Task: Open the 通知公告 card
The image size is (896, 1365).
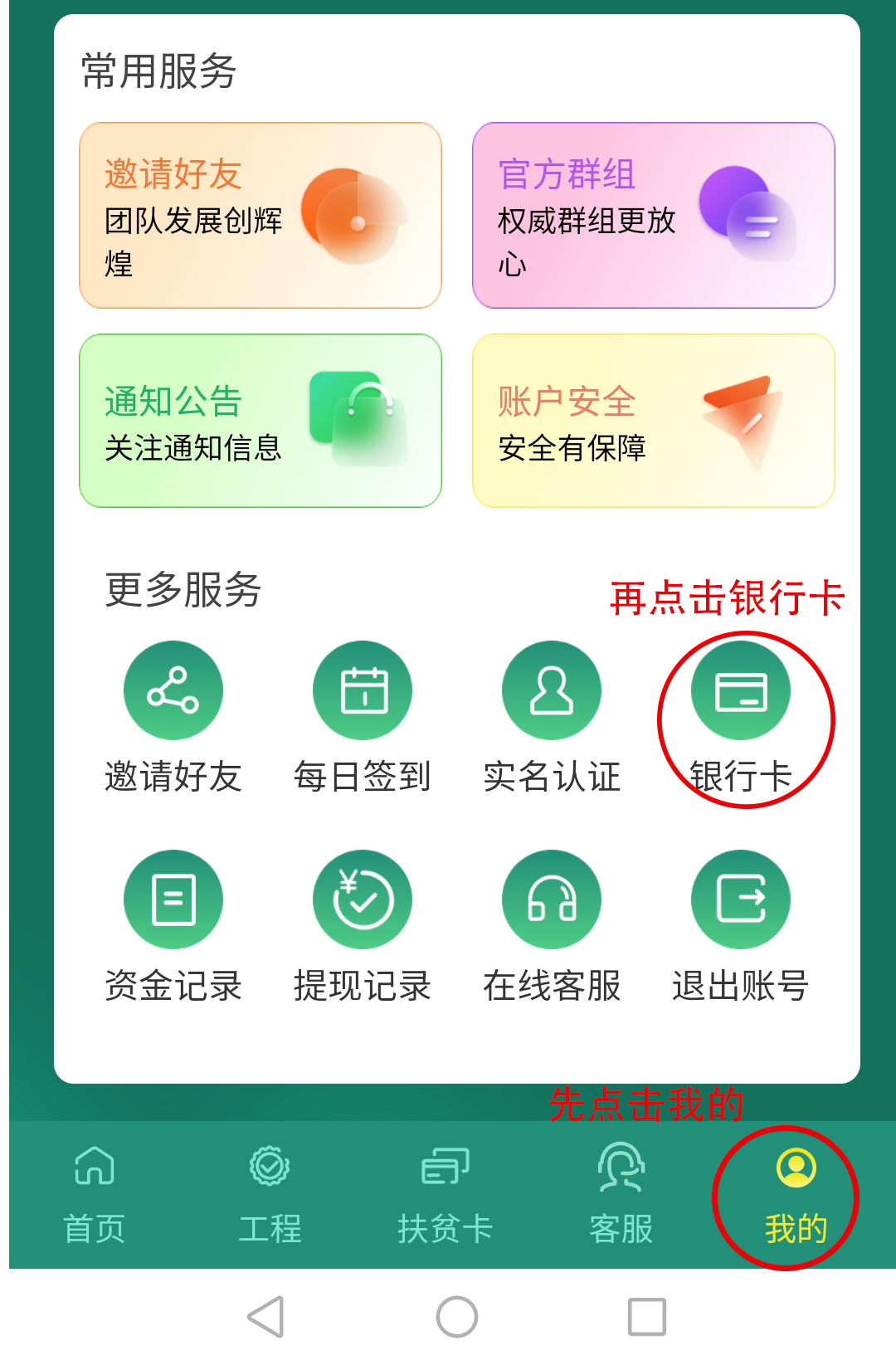Action: 260,421
